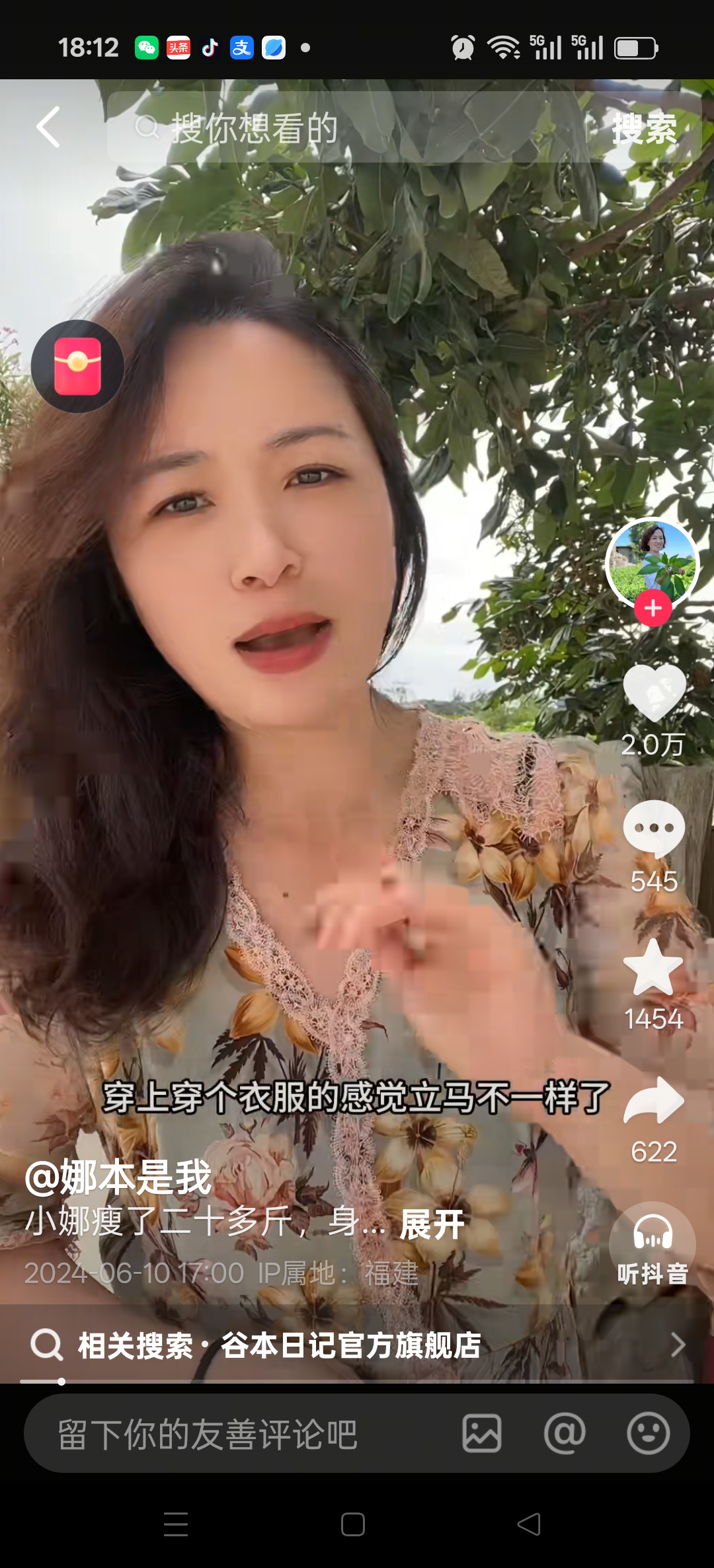
Task: Tap the 搜索 button
Action: pyautogui.click(x=644, y=128)
